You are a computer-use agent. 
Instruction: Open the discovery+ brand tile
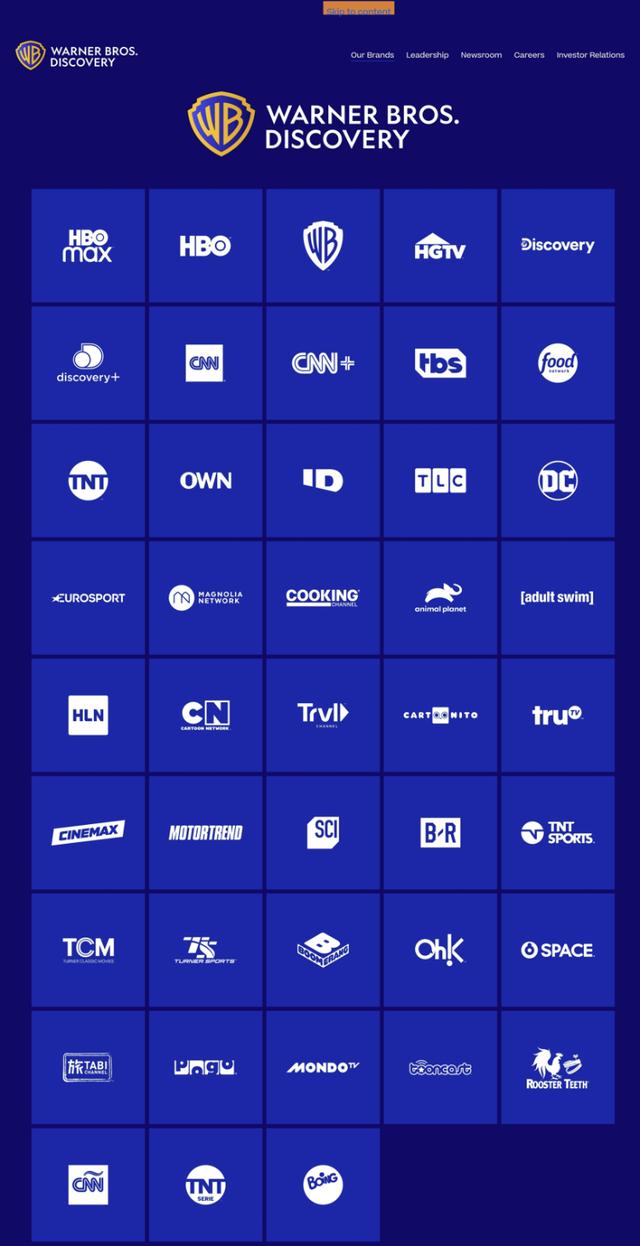(88, 363)
